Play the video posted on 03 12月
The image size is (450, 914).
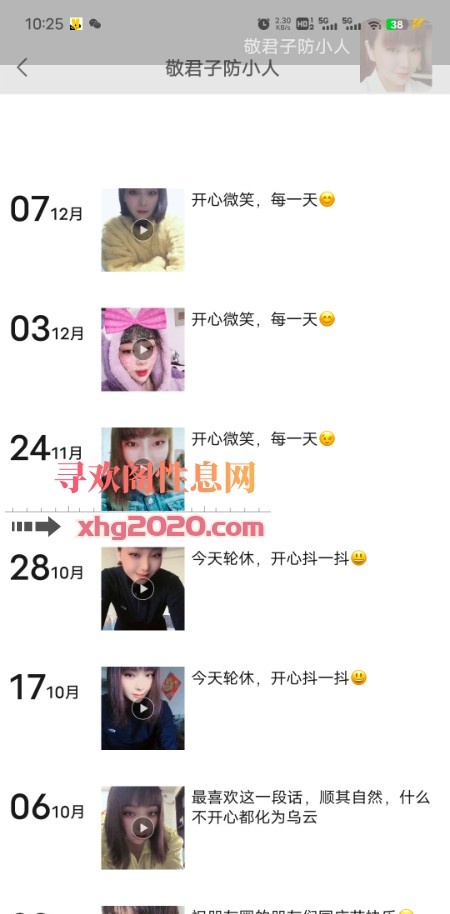[x=143, y=349]
